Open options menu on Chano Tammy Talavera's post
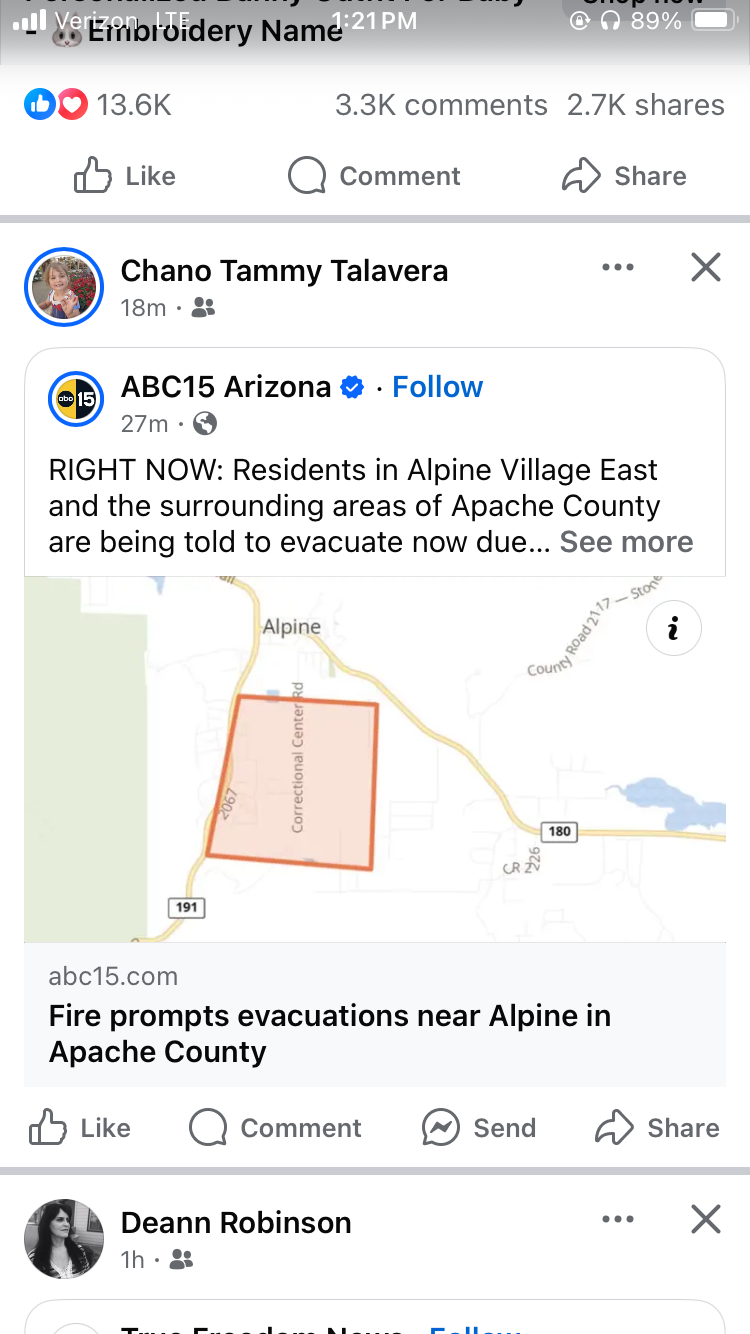This screenshot has width=750, height=1334. point(618,267)
